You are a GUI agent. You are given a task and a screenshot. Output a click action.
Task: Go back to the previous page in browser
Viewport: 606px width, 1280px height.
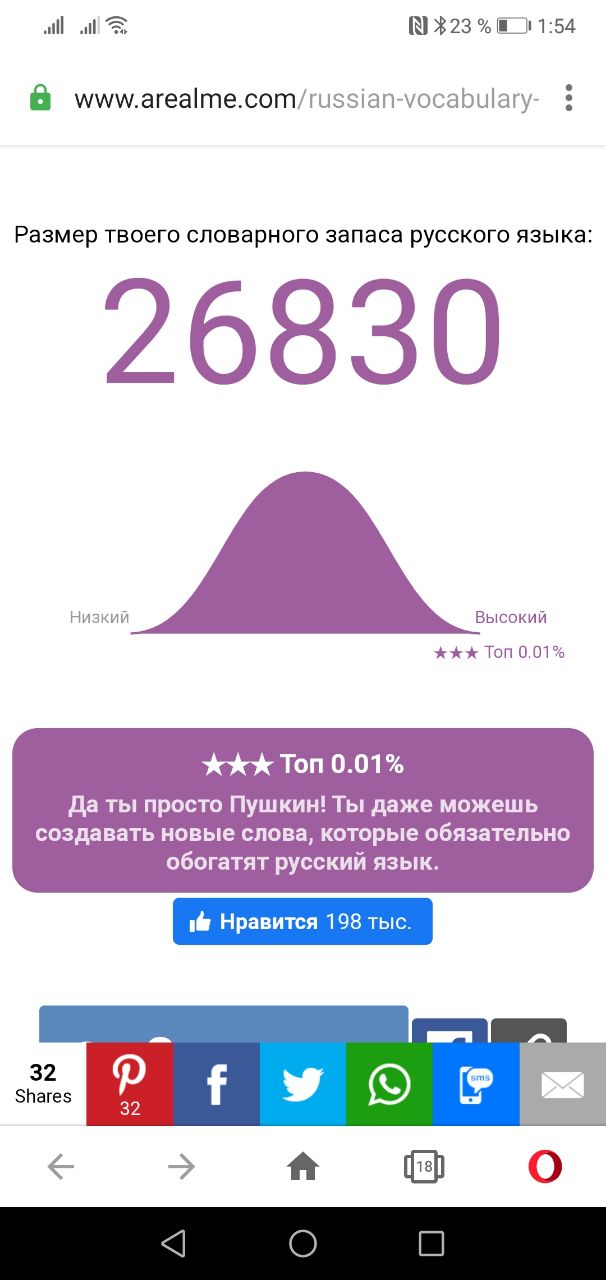(x=61, y=1166)
